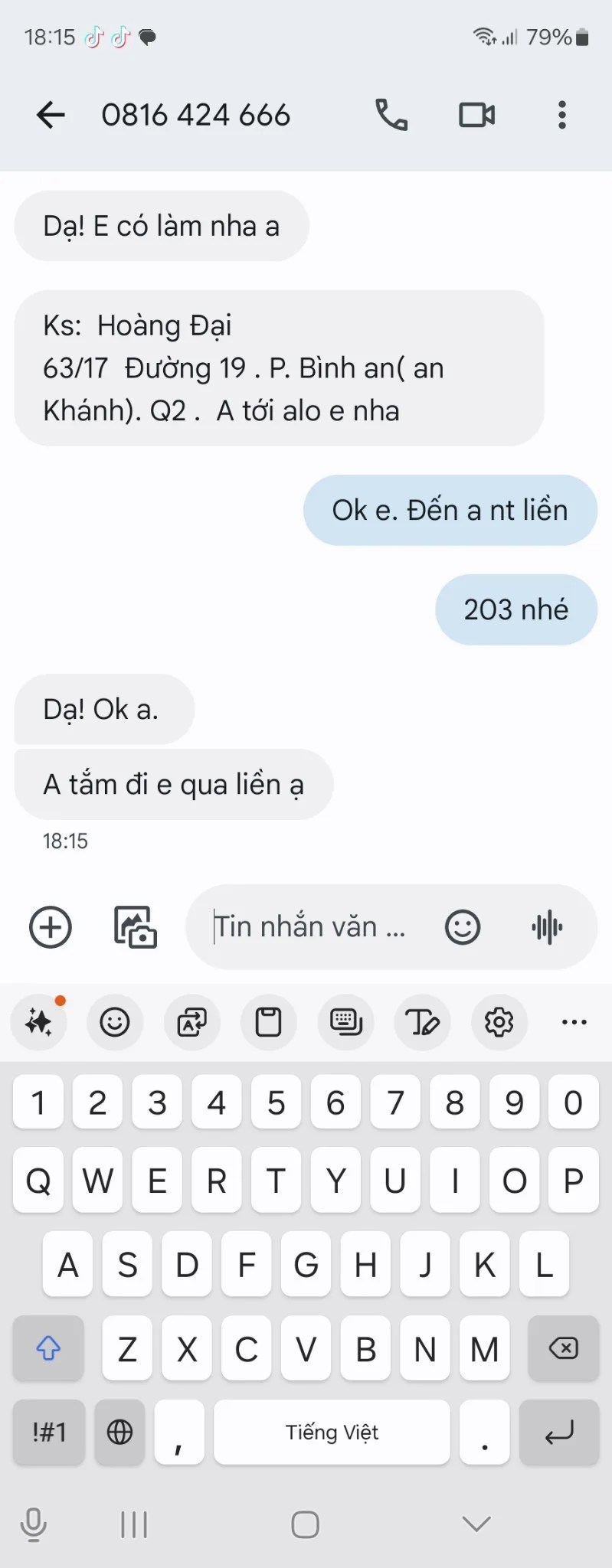Open the keyboard clipboard
Viewport: 612px width, 1568px height.
268,1021
